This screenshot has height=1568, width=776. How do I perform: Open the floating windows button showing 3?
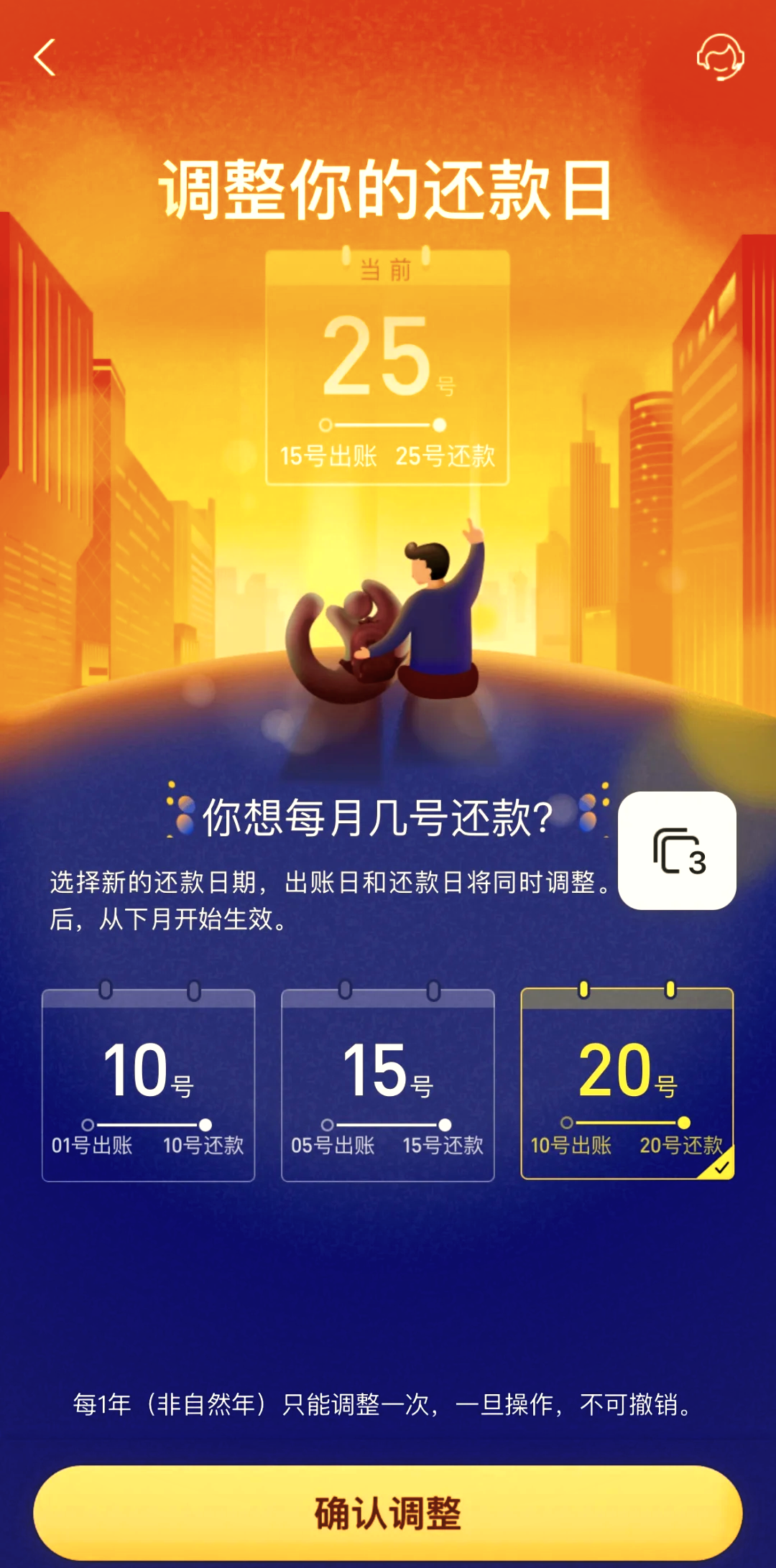pyautogui.click(x=678, y=850)
